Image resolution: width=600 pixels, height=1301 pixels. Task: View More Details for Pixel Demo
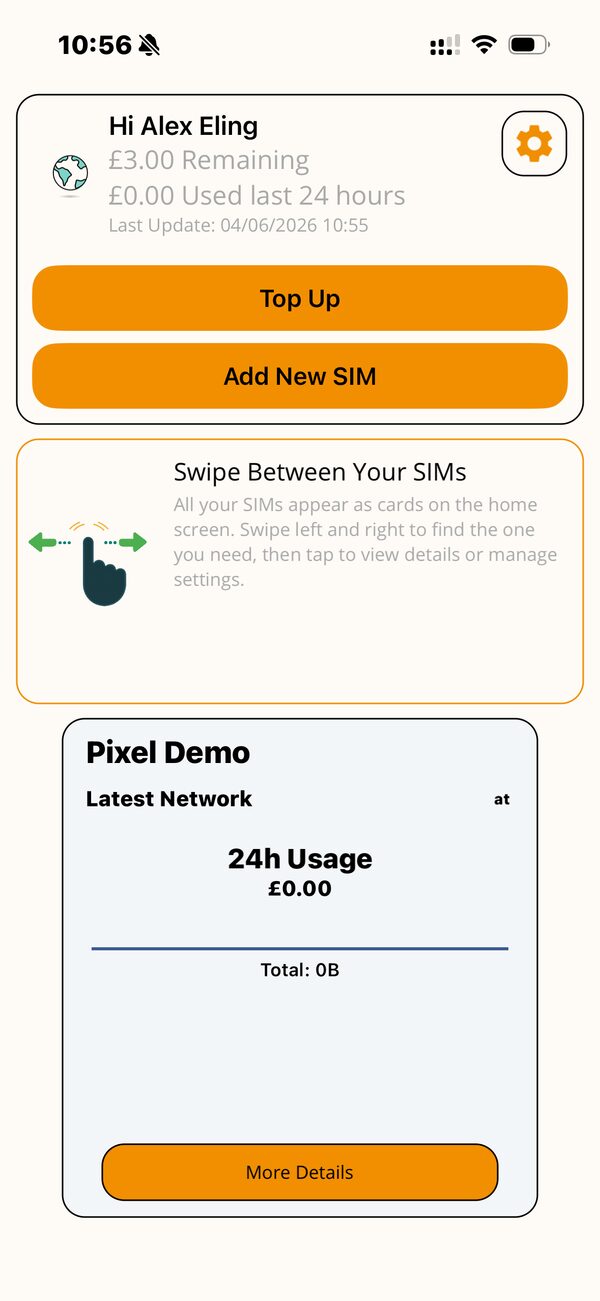pos(300,1172)
